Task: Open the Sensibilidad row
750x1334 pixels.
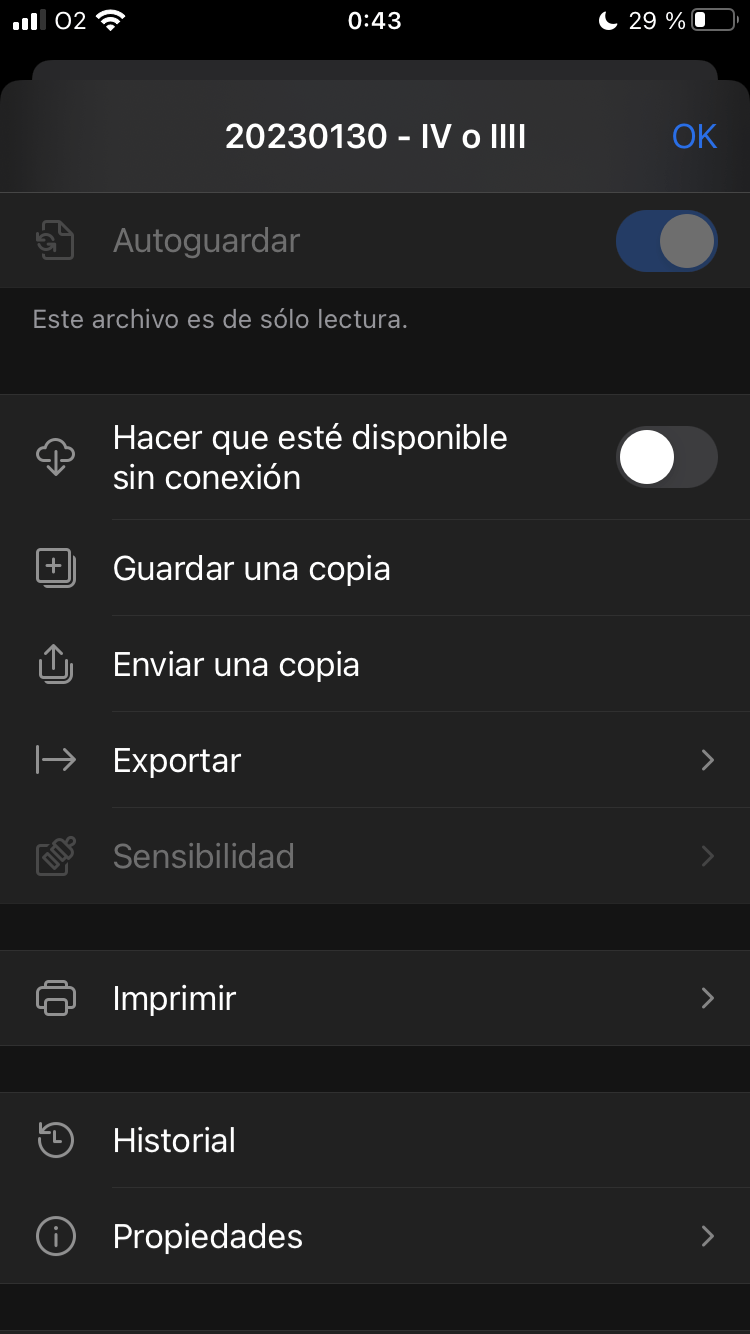Action: click(x=375, y=856)
